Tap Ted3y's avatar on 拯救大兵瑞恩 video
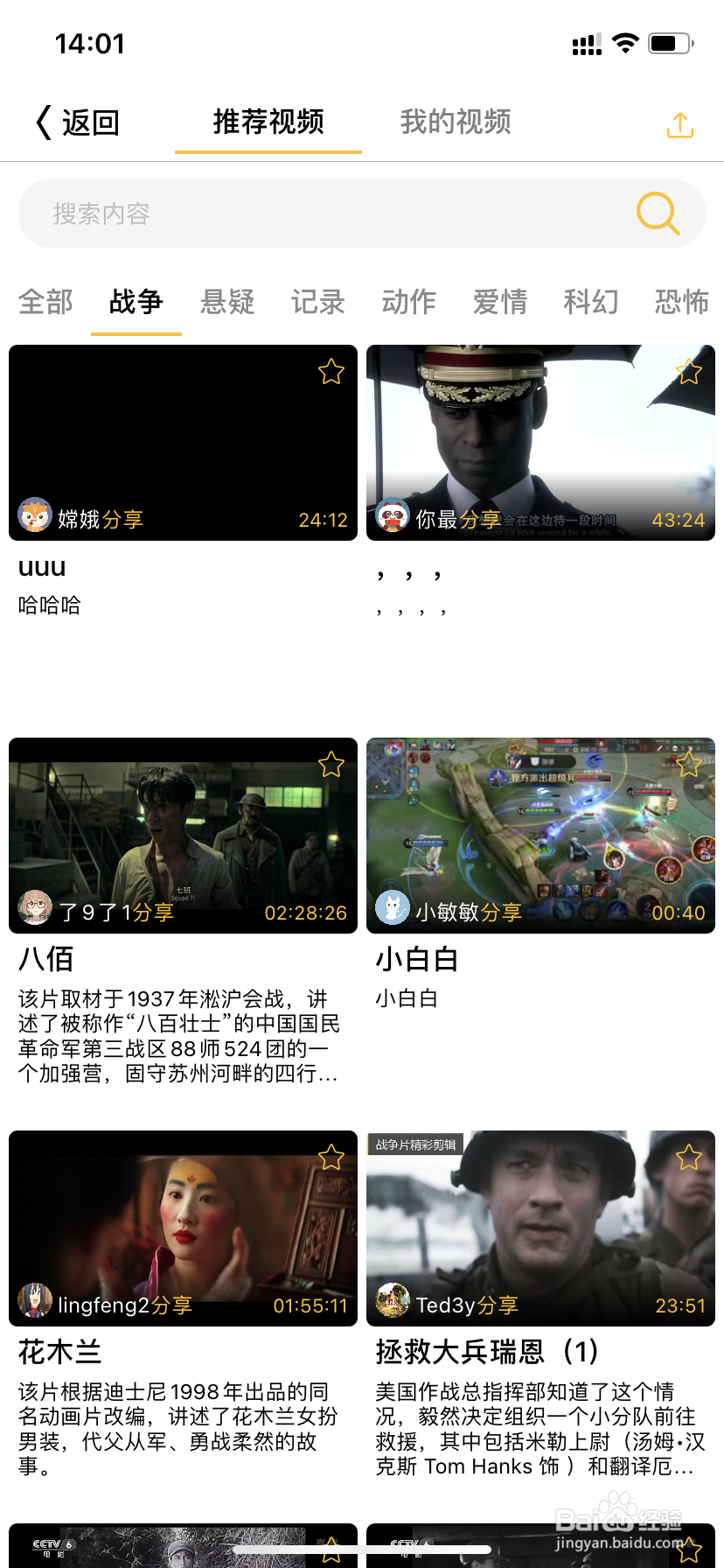This screenshot has height=1568, width=724. (392, 1303)
